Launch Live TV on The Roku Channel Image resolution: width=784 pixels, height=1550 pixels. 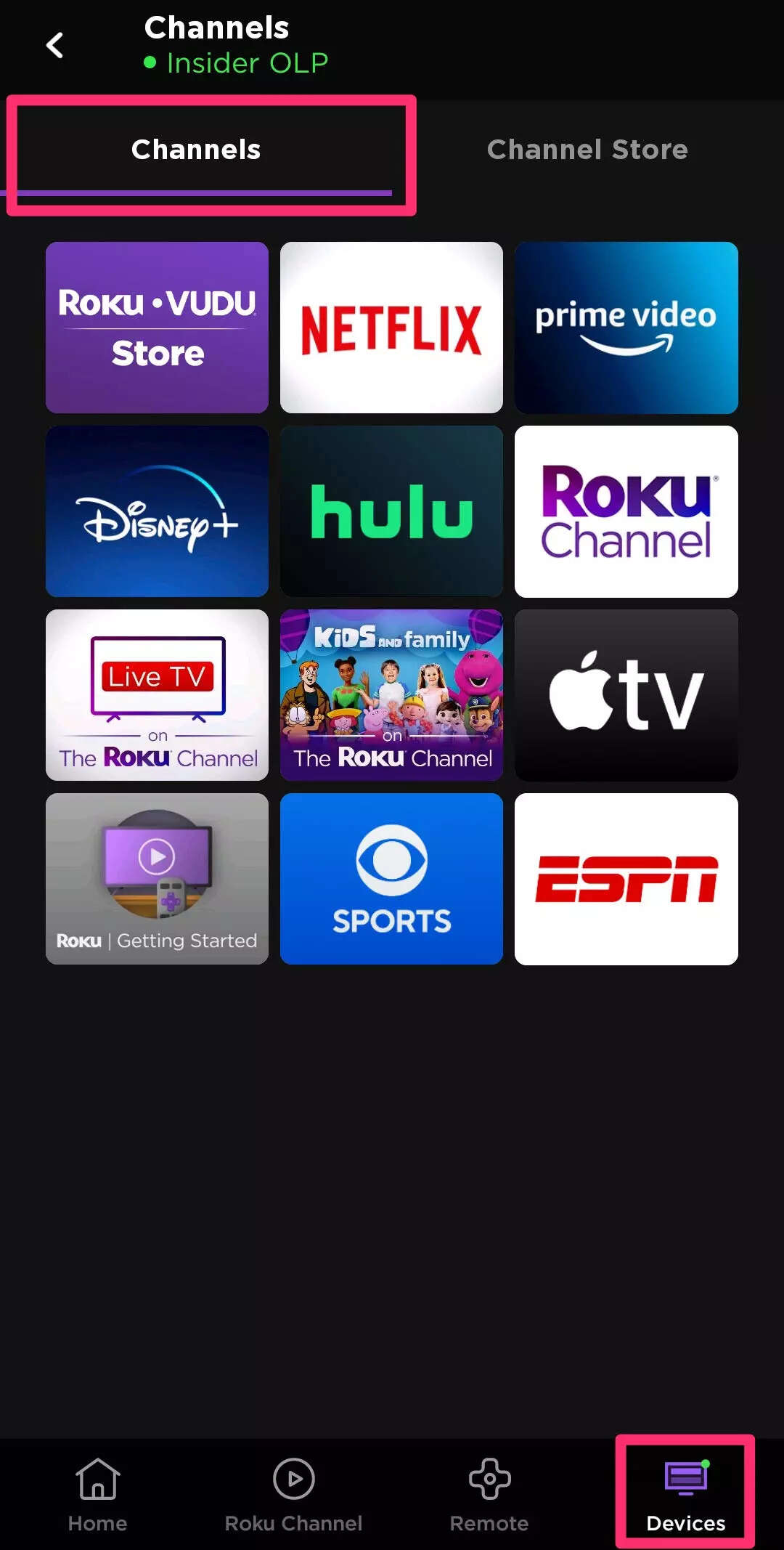157,695
